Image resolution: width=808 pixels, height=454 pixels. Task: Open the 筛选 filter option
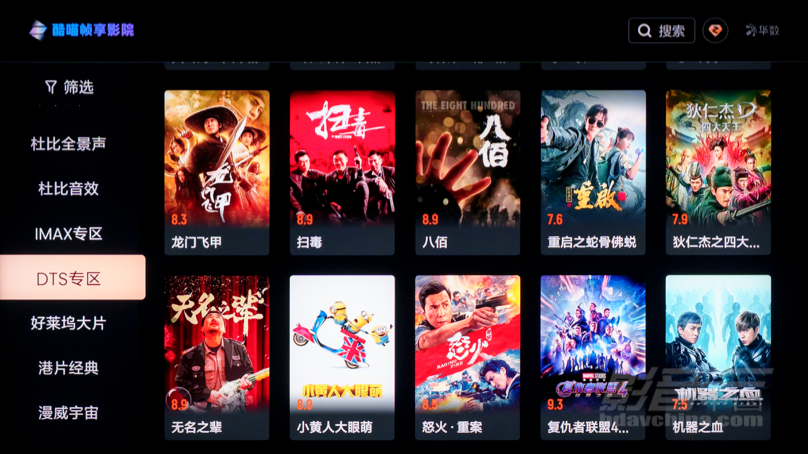click(x=70, y=88)
